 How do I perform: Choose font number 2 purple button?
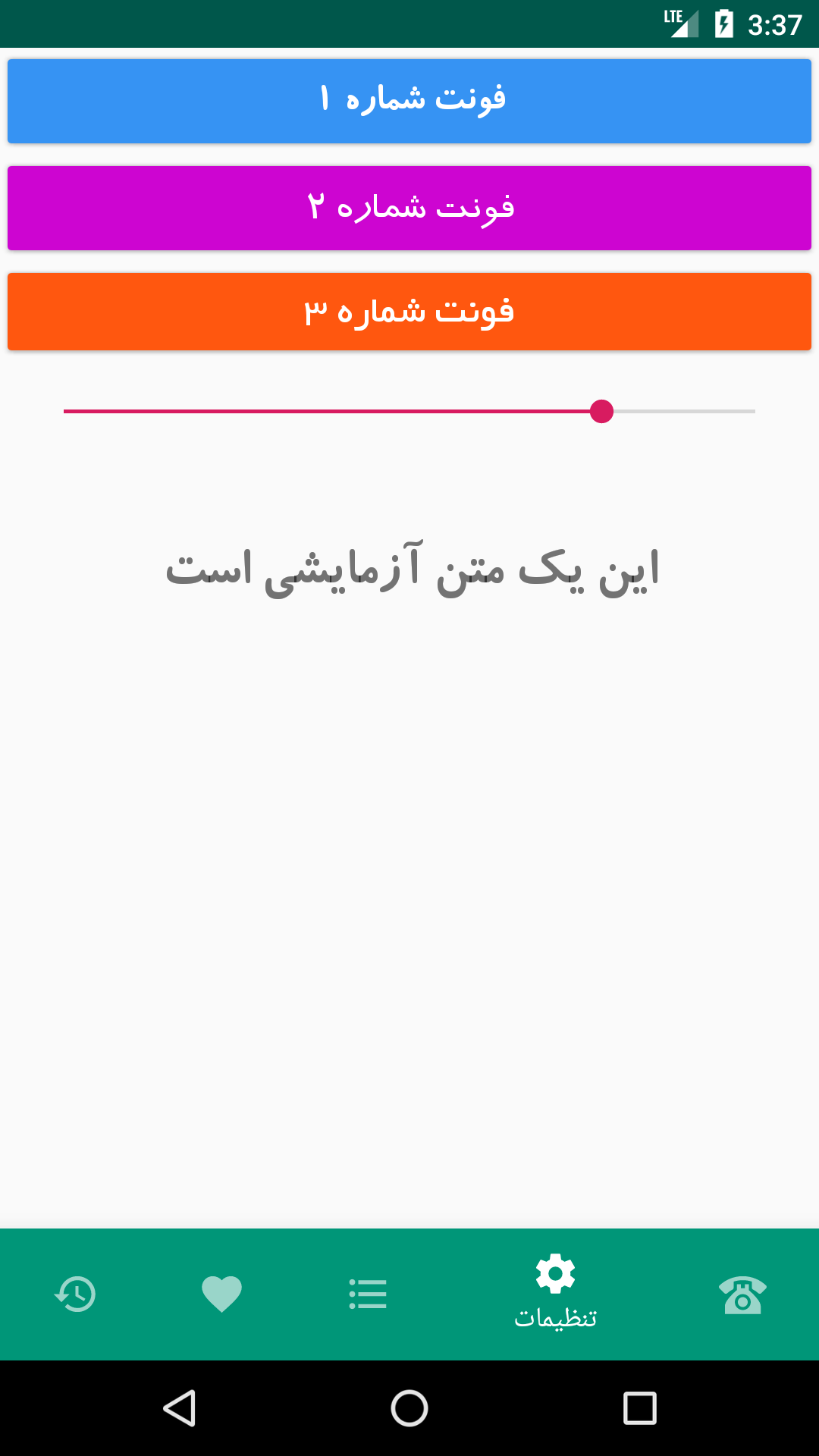coord(409,208)
